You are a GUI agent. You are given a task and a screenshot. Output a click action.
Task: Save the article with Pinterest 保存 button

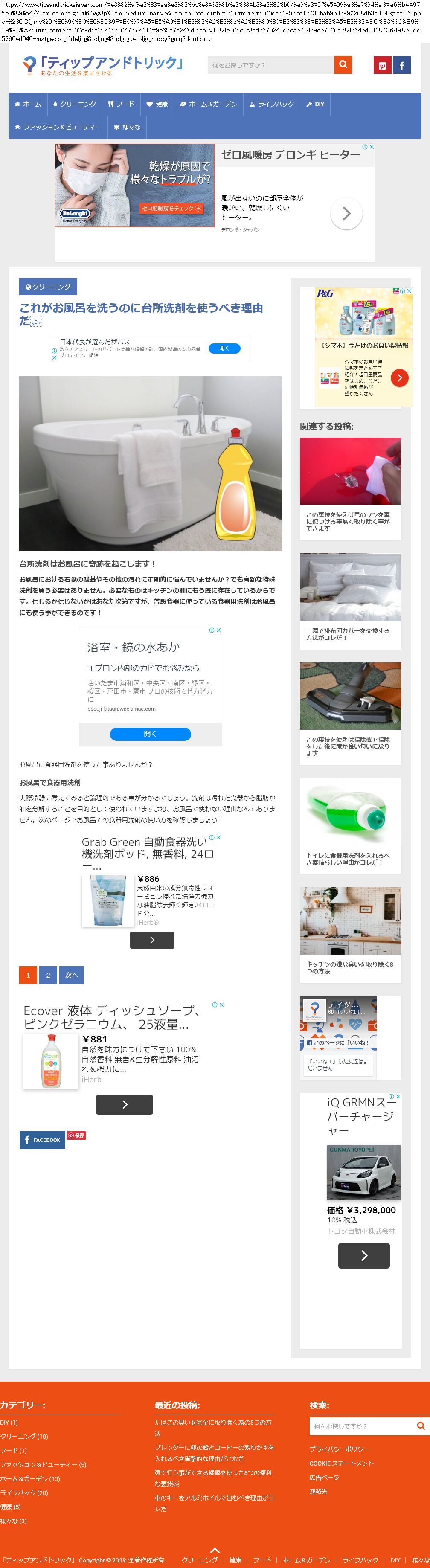76,1135
